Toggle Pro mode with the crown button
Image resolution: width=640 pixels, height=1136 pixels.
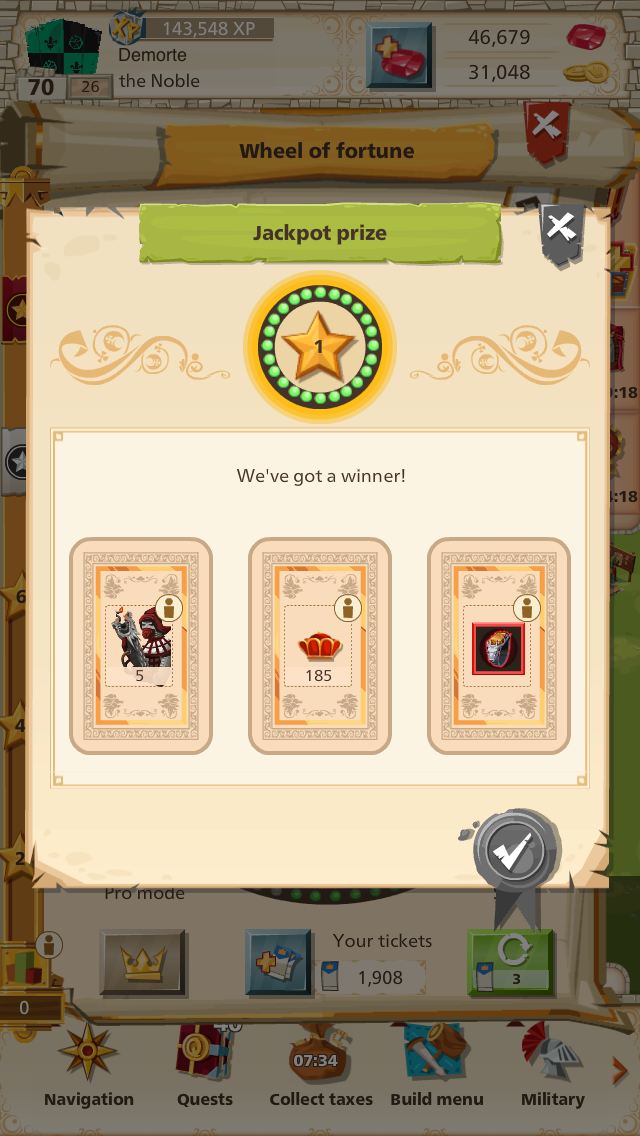tap(142, 962)
